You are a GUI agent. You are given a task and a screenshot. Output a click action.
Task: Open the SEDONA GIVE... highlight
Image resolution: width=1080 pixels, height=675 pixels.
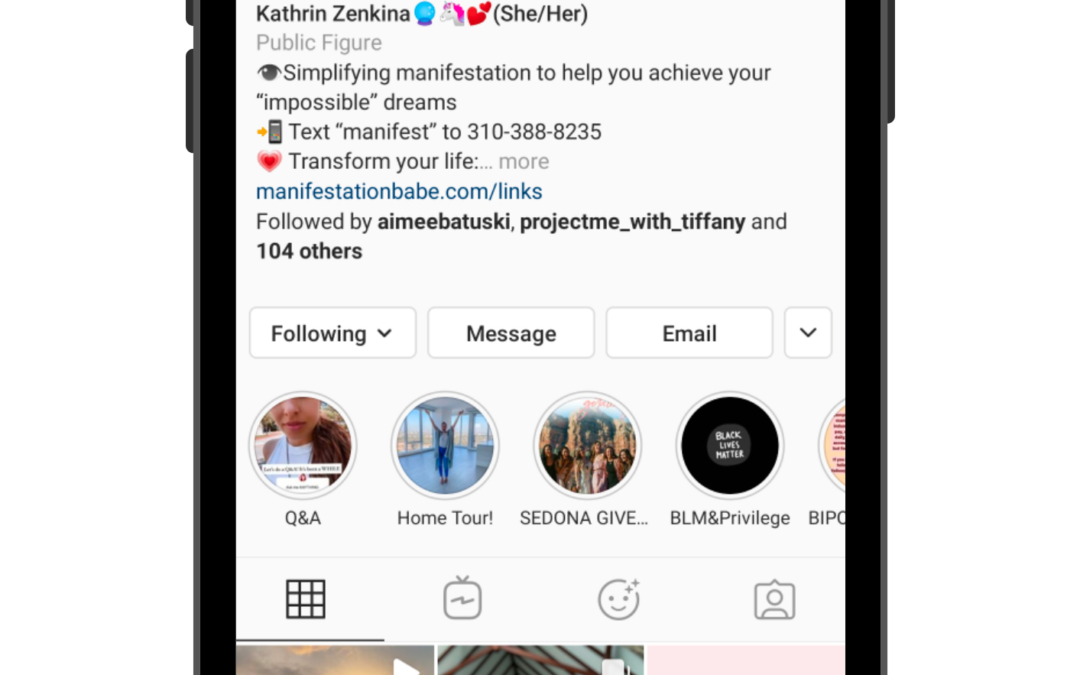(x=588, y=446)
